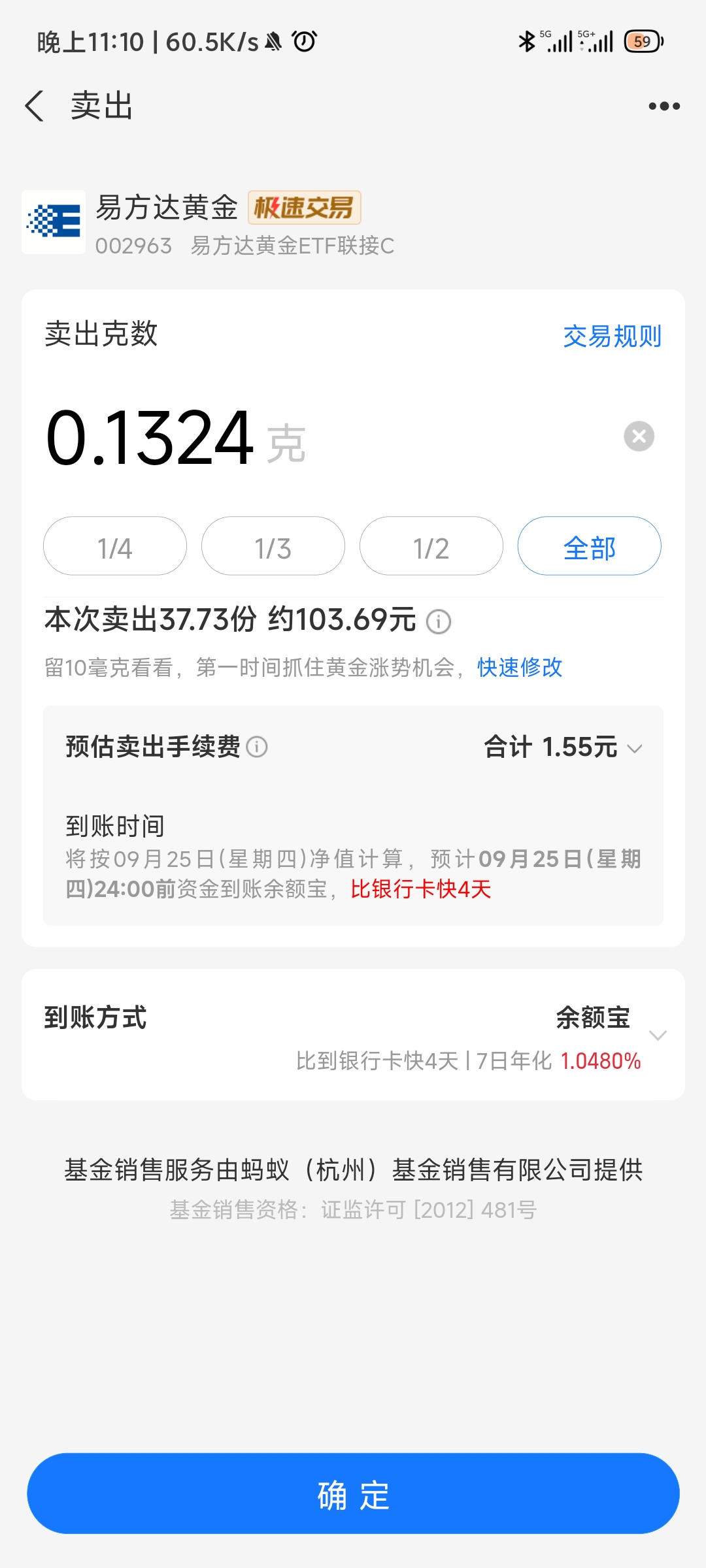
Task: Tap the 快速修改 link
Action: (x=520, y=668)
